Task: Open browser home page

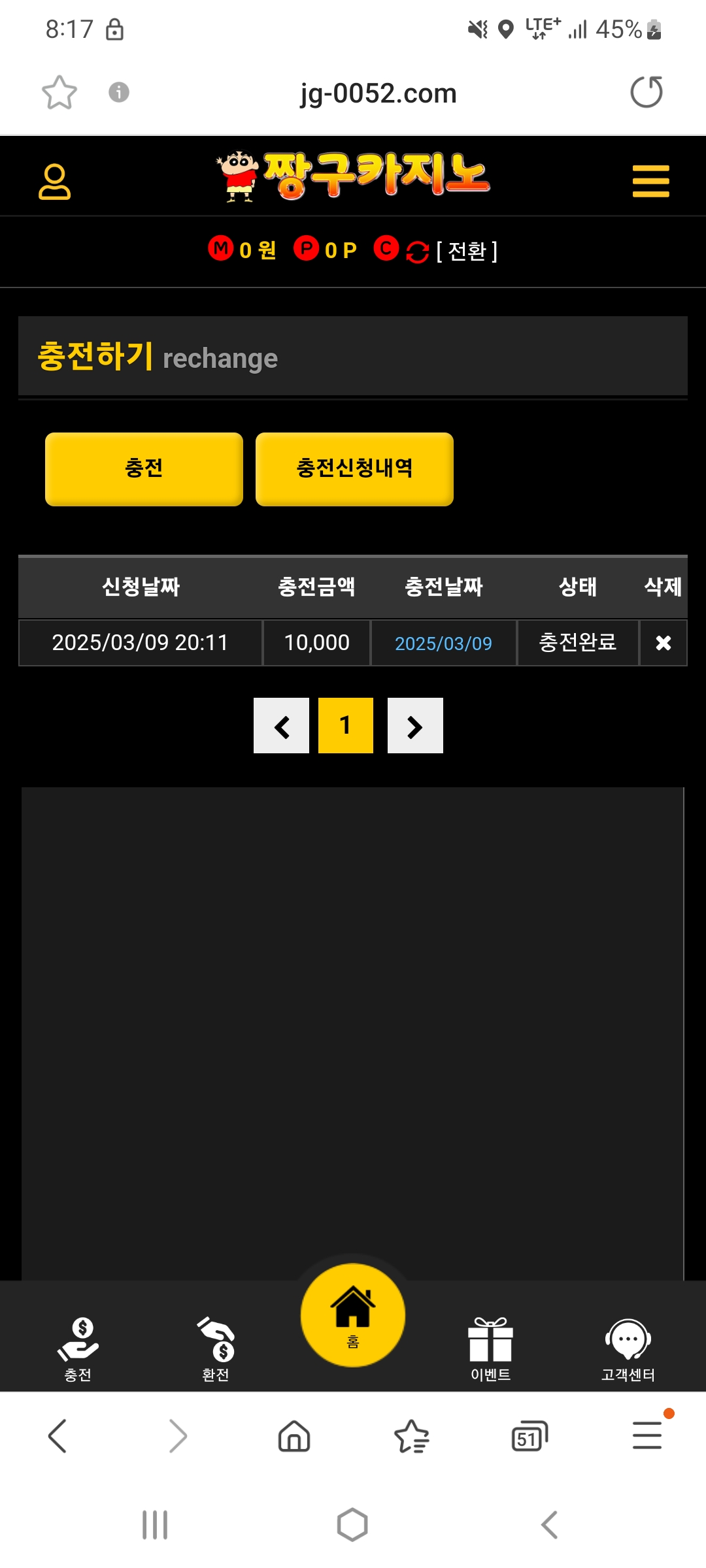Action: point(294,1436)
